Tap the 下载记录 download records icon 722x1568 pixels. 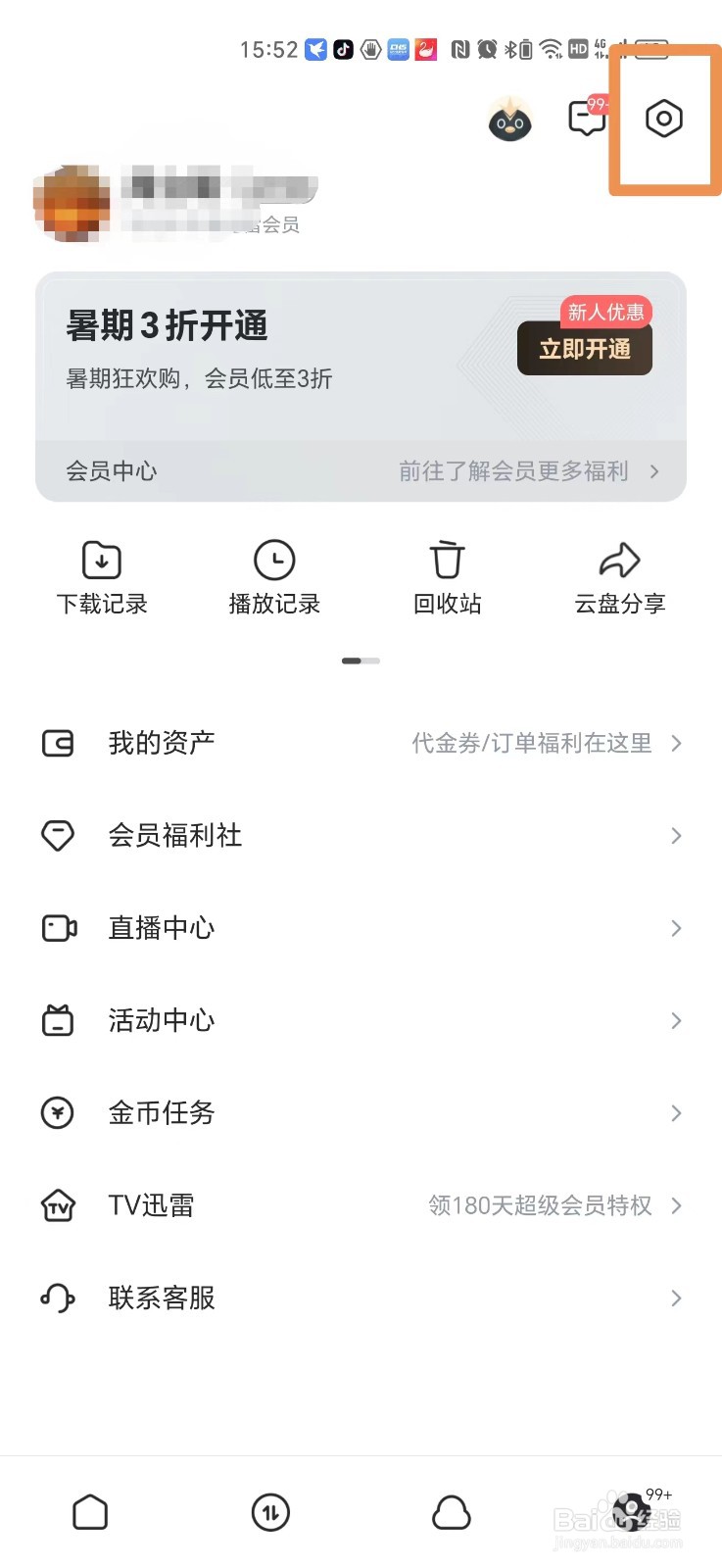click(x=102, y=561)
